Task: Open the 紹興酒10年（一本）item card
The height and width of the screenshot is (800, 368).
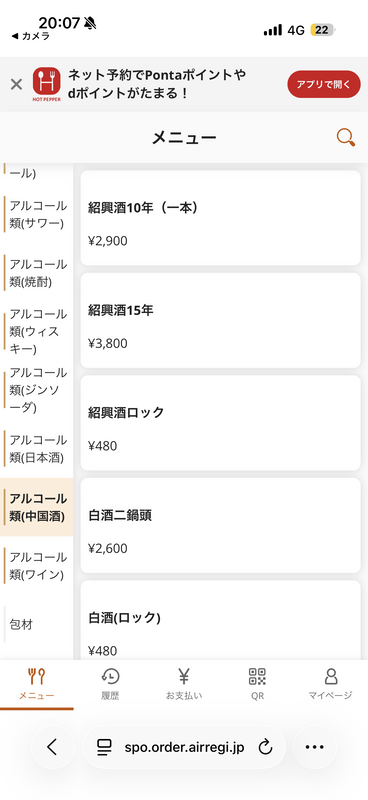Action: (220, 218)
